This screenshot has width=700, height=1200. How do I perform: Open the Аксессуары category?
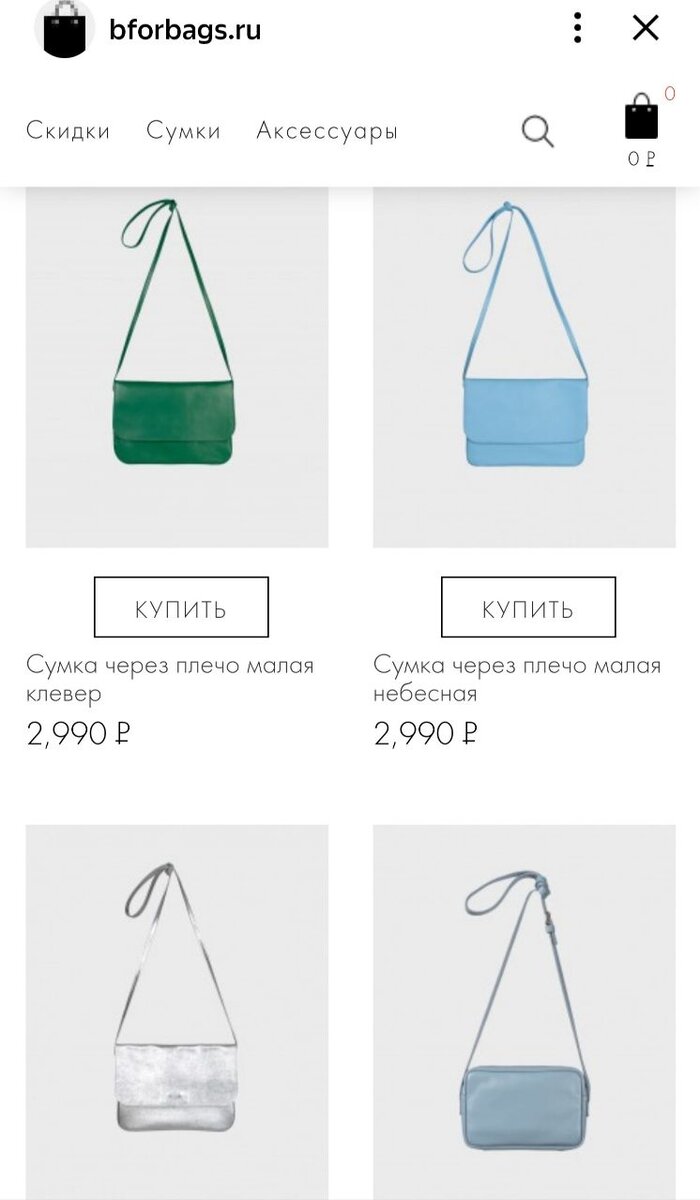point(327,131)
